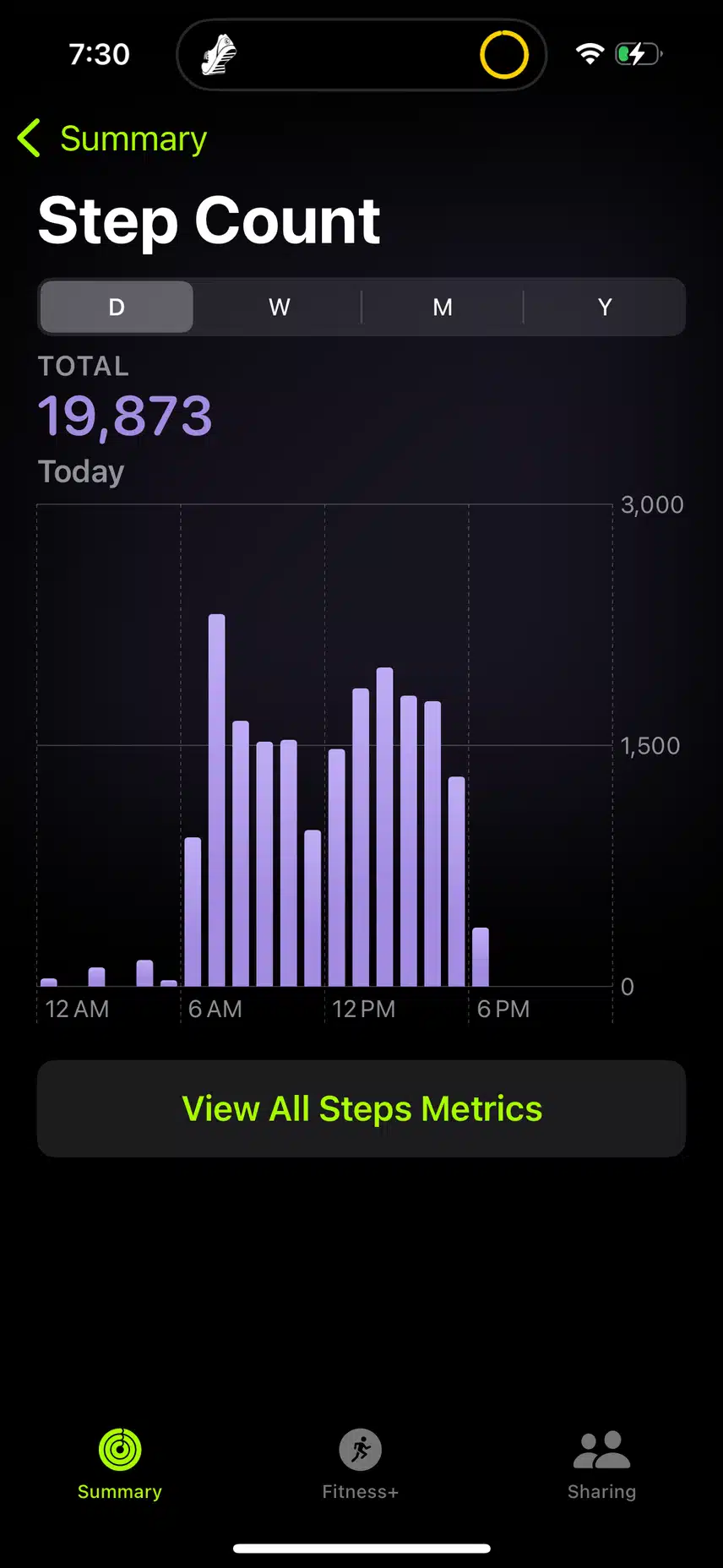Image resolution: width=723 pixels, height=1568 pixels.
Task: Switch to the W weekly view
Action: click(x=280, y=307)
